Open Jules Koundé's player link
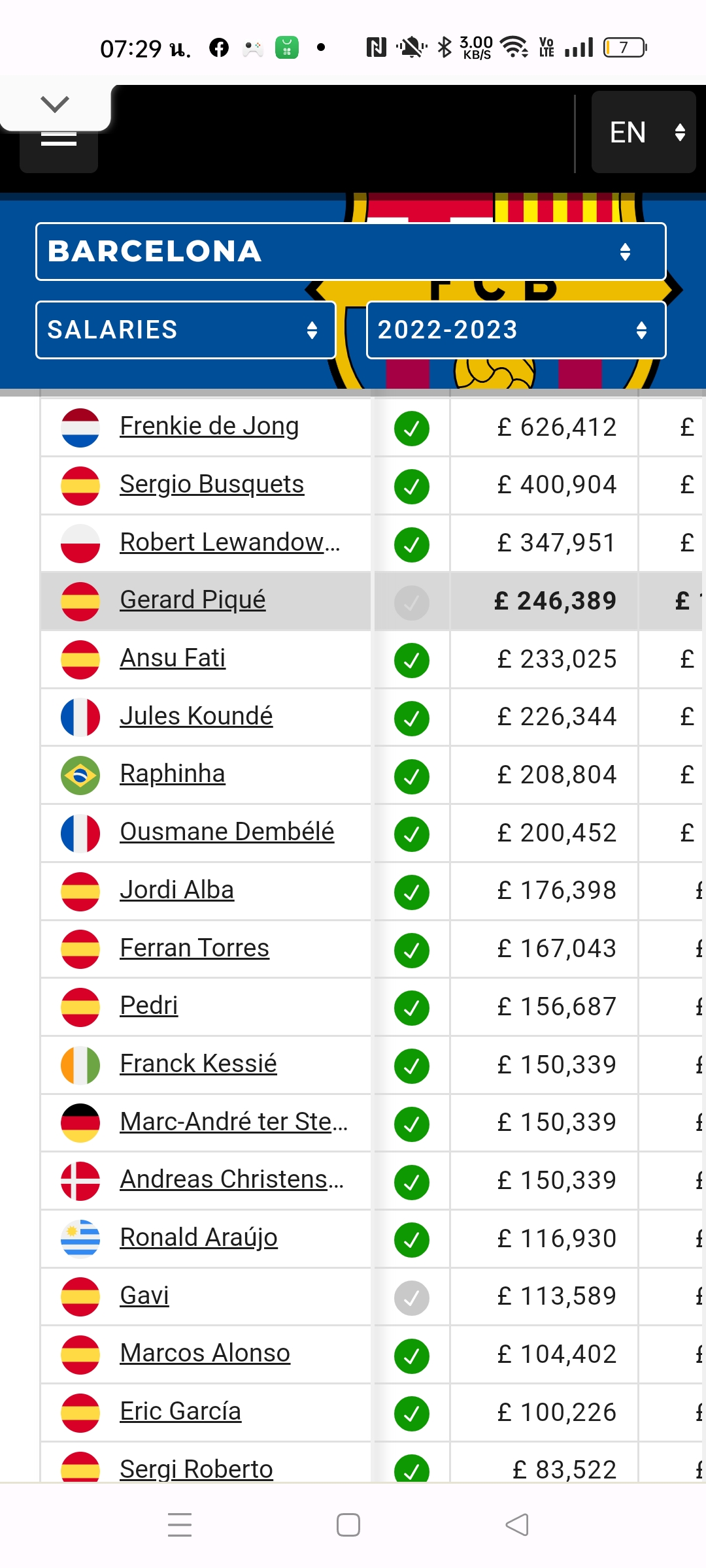Viewport: 706px width, 1568px height. pos(196,716)
